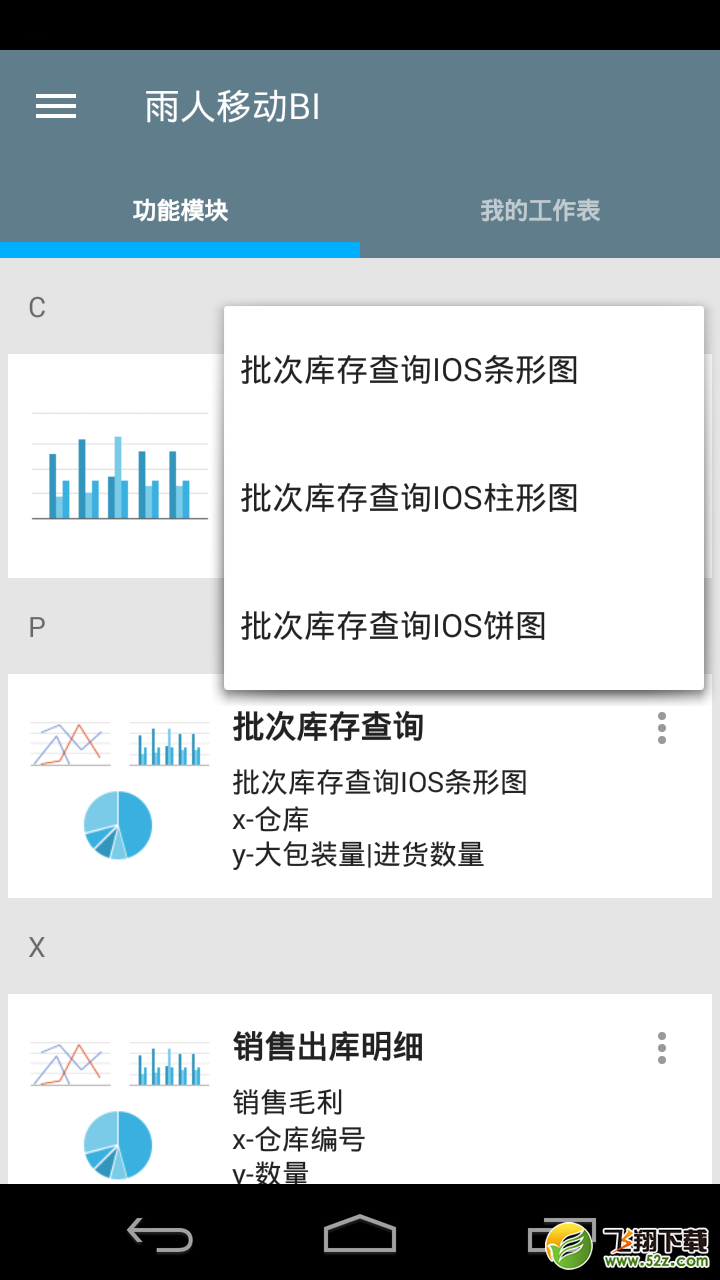Tap the system back button
The height and width of the screenshot is (1280, 720).
160,1234
